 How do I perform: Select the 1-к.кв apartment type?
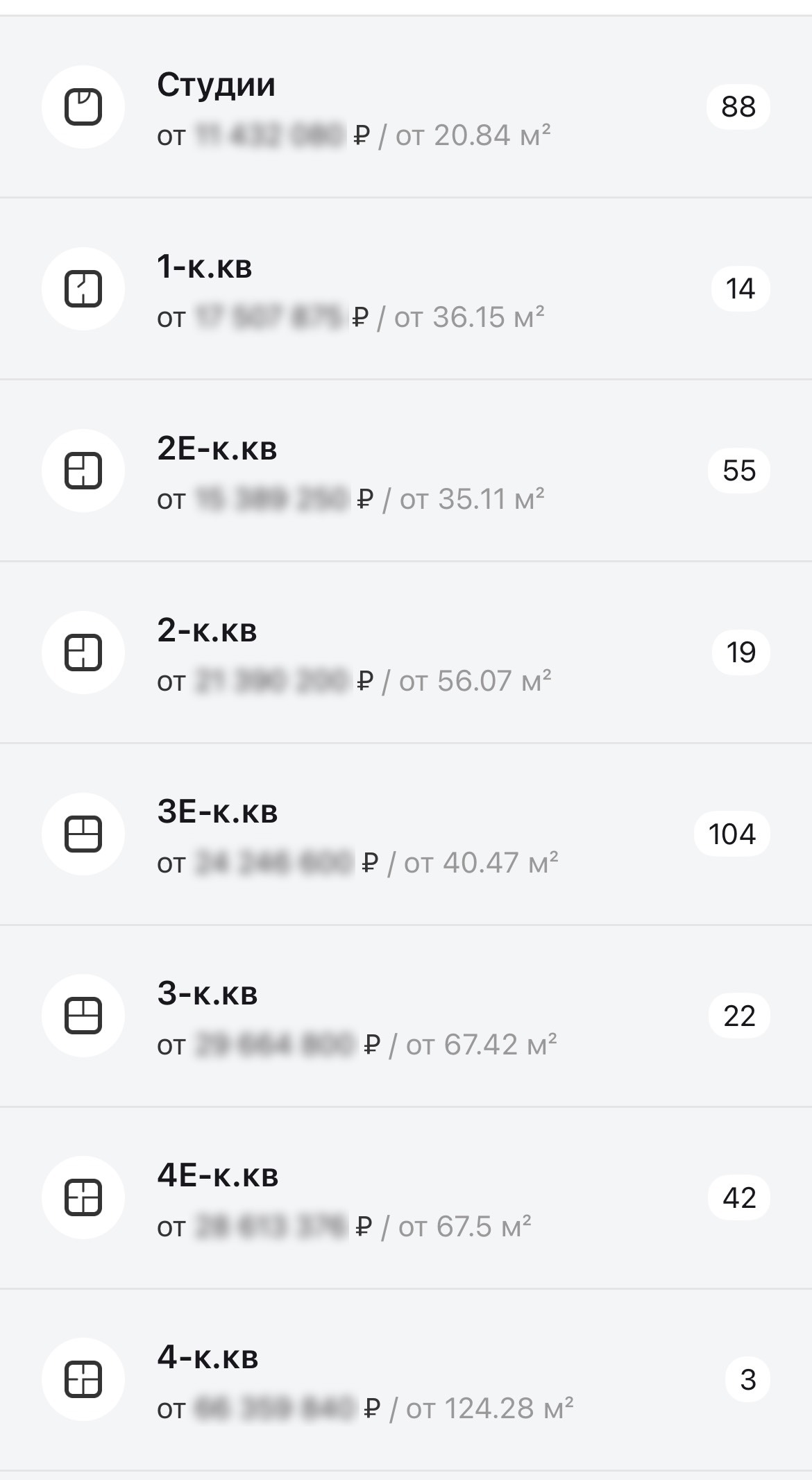click(406, 289)
